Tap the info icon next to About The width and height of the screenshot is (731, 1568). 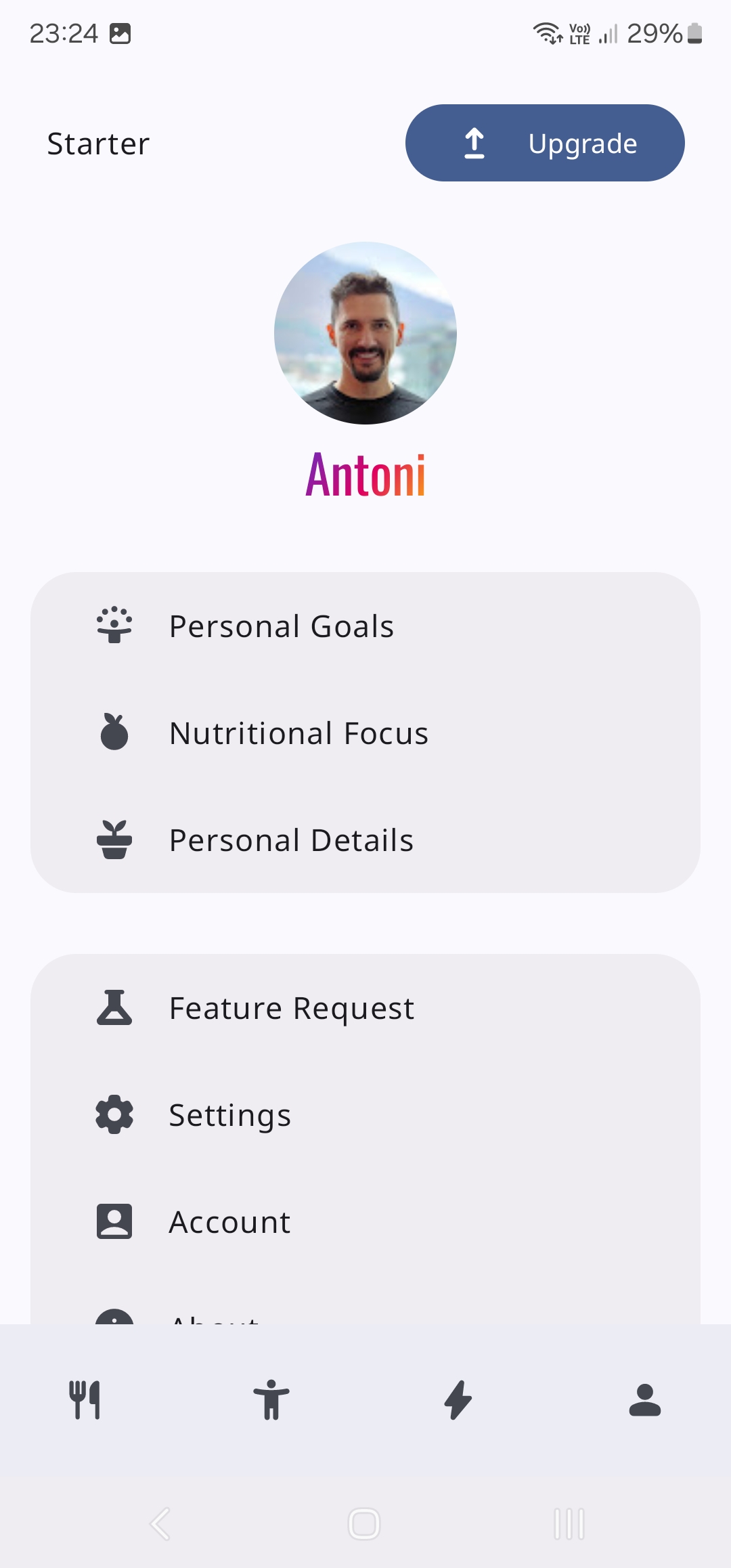tap(115, 1320)
